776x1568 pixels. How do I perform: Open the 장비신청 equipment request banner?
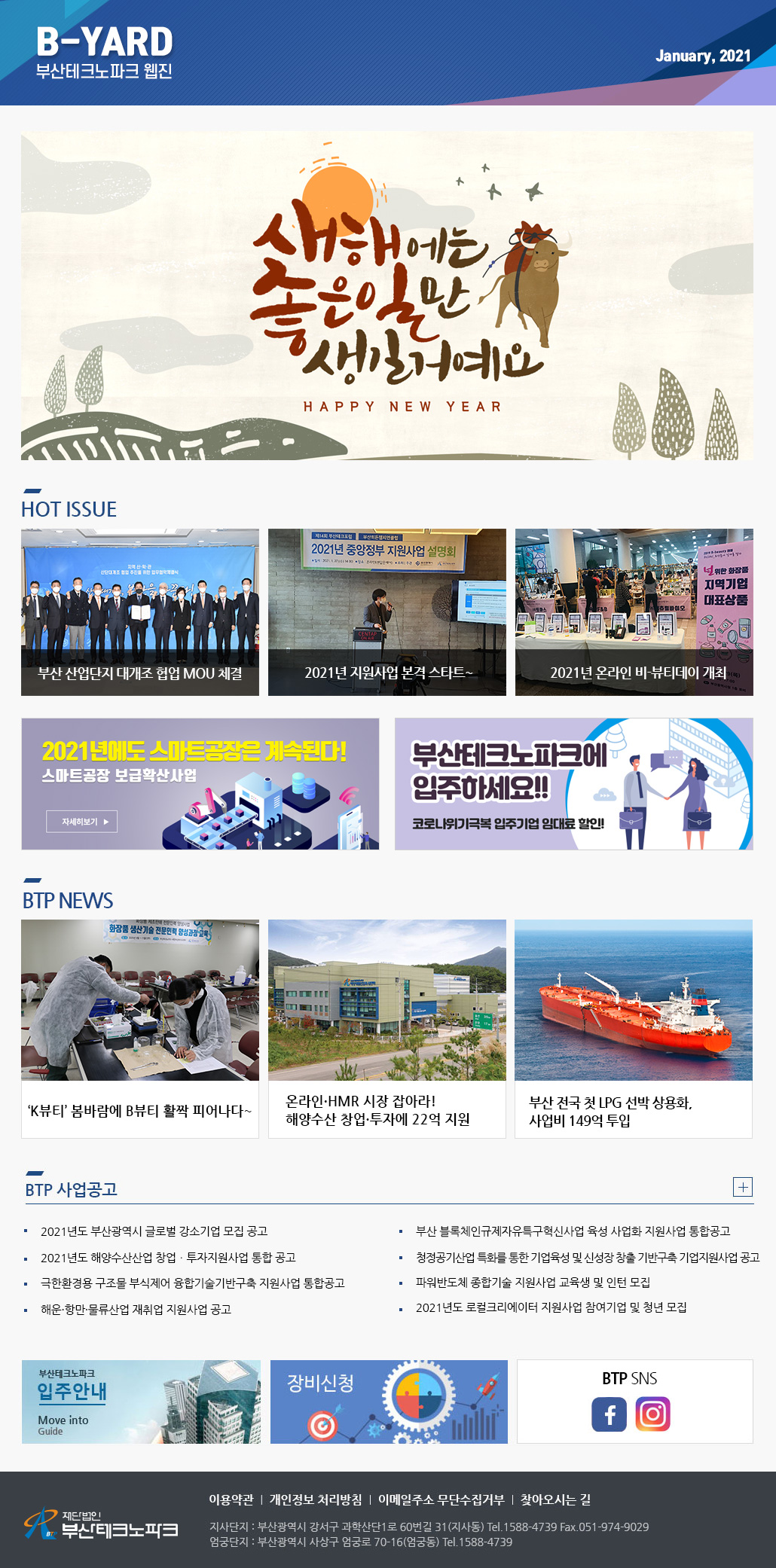[389, 1402]
